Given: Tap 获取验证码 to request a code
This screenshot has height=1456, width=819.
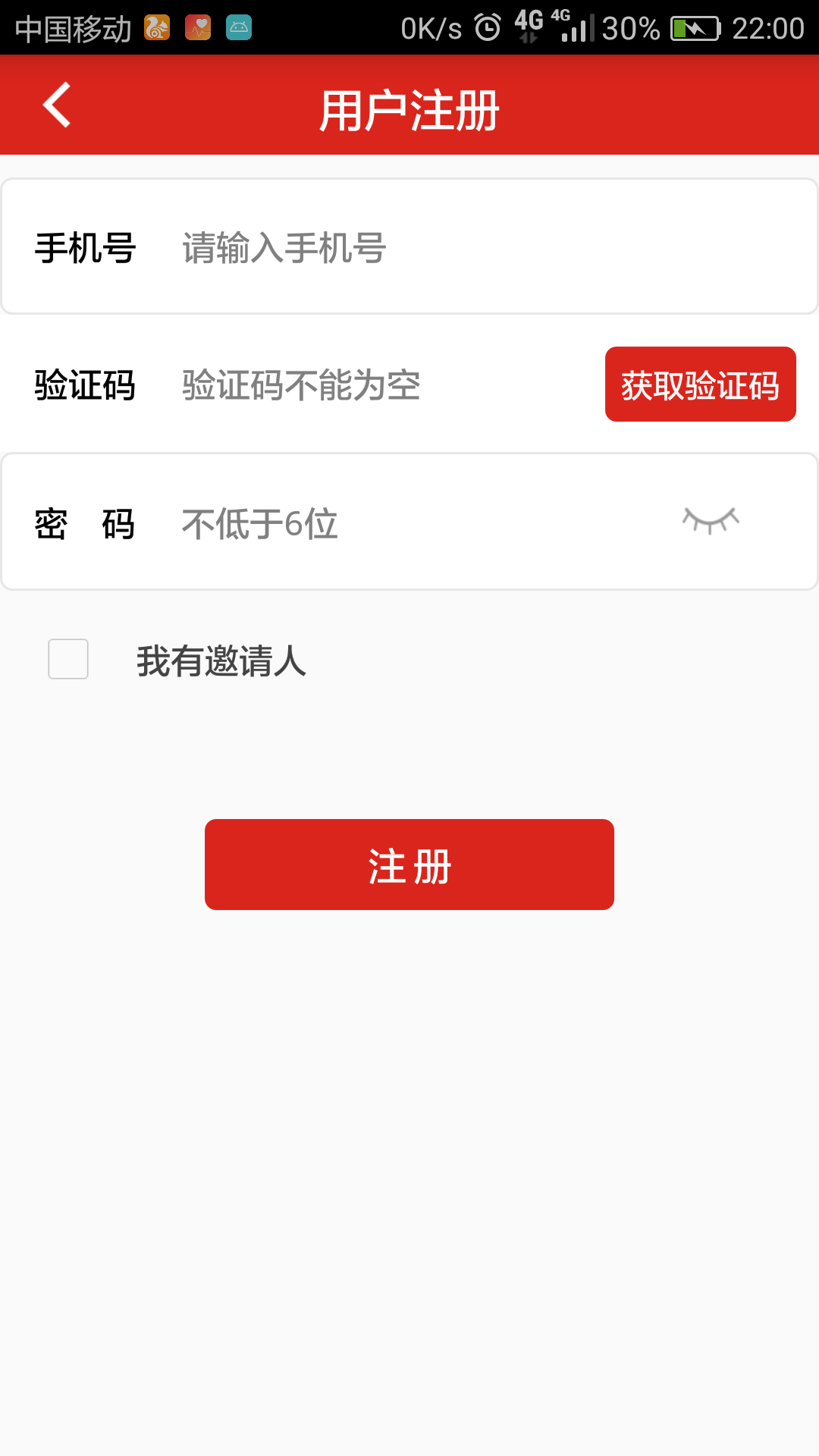Looking at the screenshot, I should pyautogui.click(x=700, y=384).
